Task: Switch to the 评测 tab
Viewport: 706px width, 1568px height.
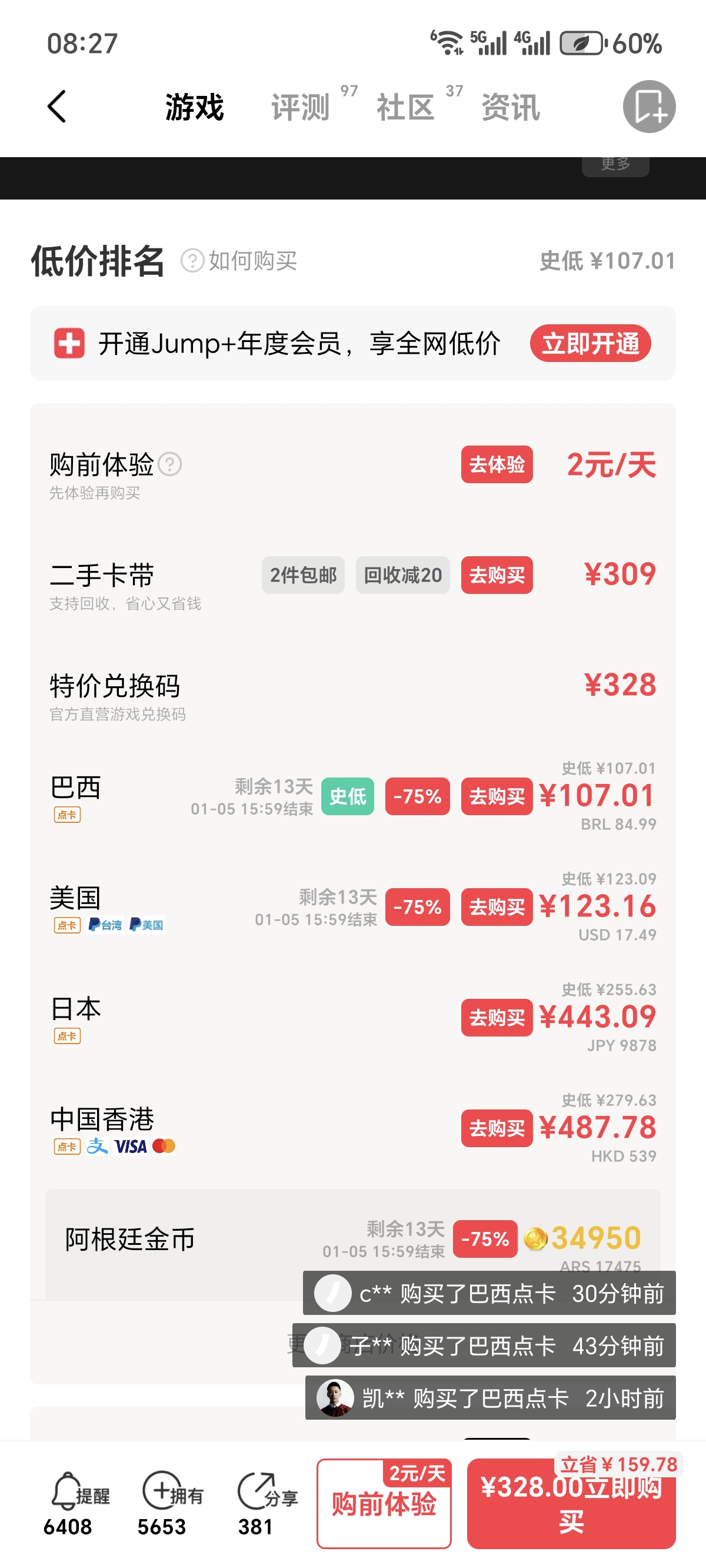Action: 301,108
